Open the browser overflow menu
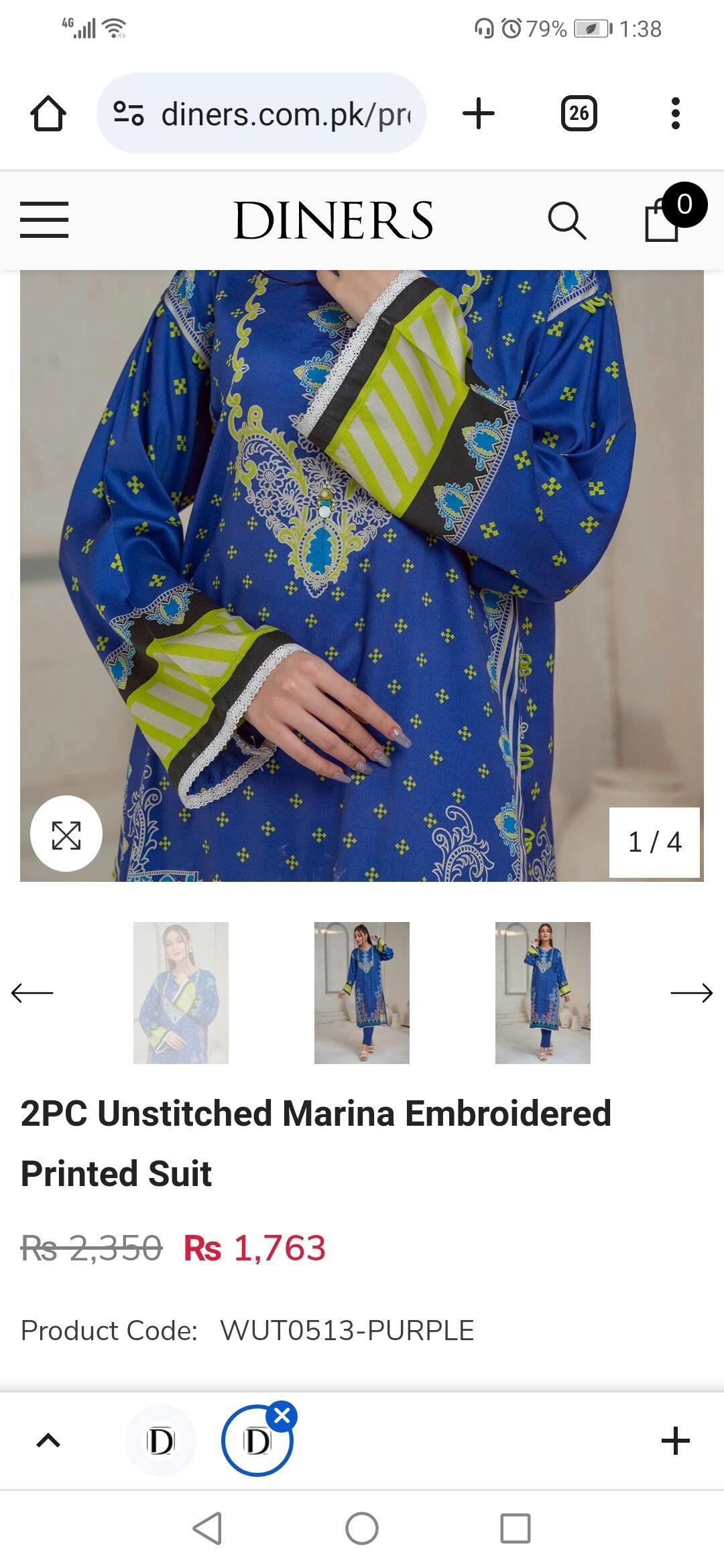 pyautogui.click(x=675, y=113)
